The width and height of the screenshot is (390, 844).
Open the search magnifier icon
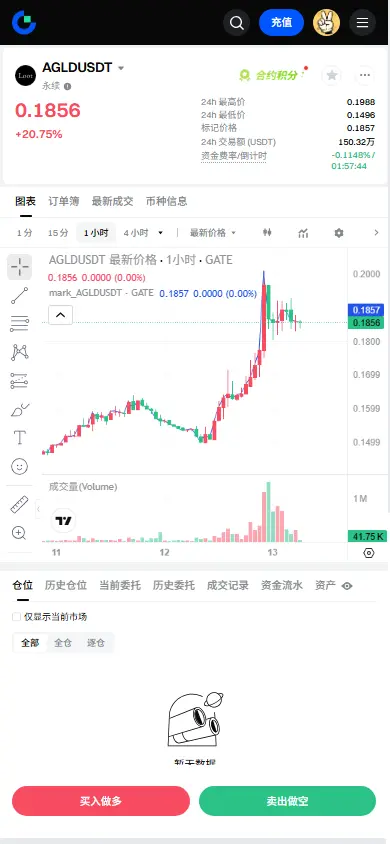tap(237, 23)
